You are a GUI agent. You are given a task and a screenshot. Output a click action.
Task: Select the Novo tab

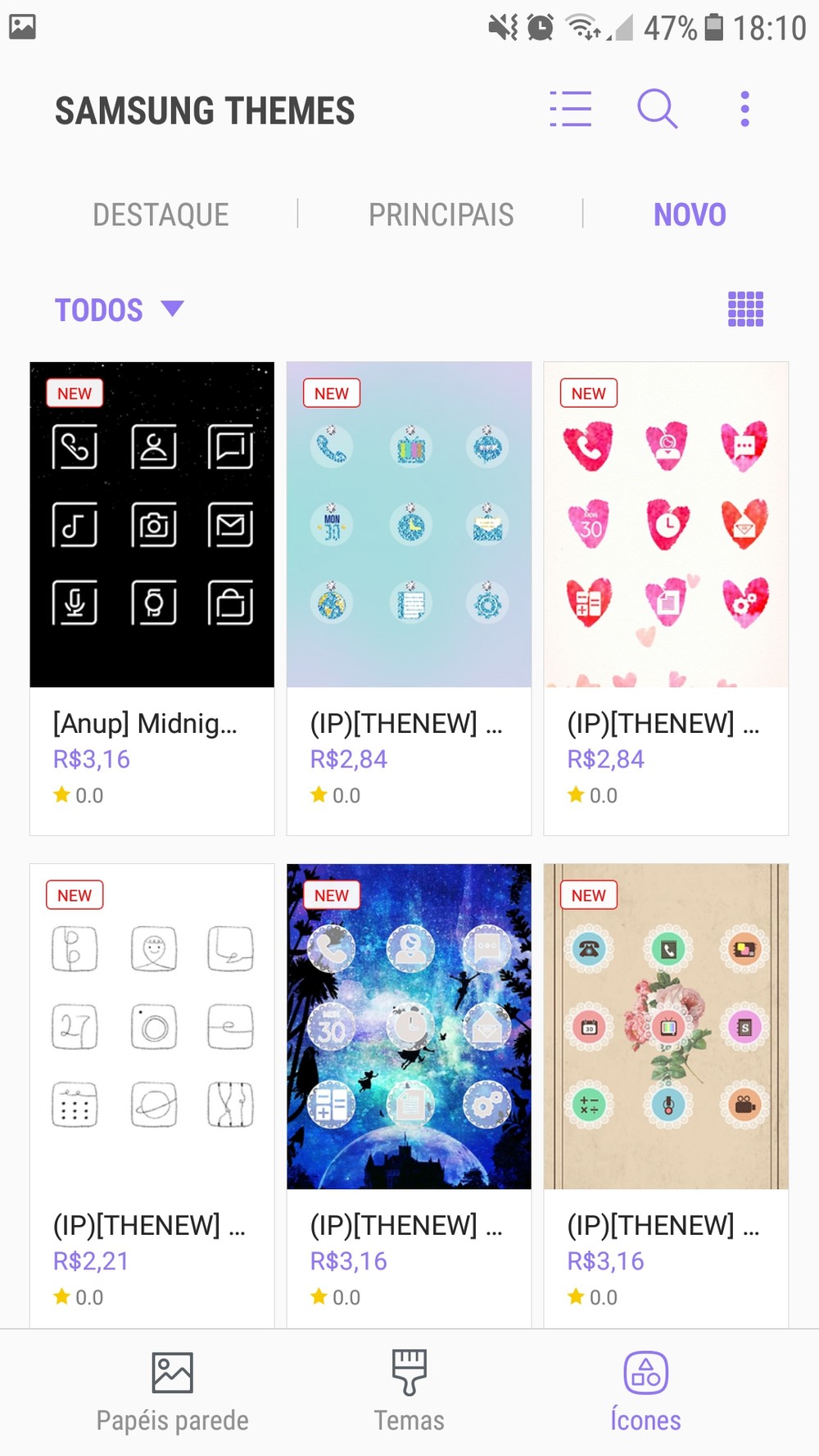pos(690,215)
